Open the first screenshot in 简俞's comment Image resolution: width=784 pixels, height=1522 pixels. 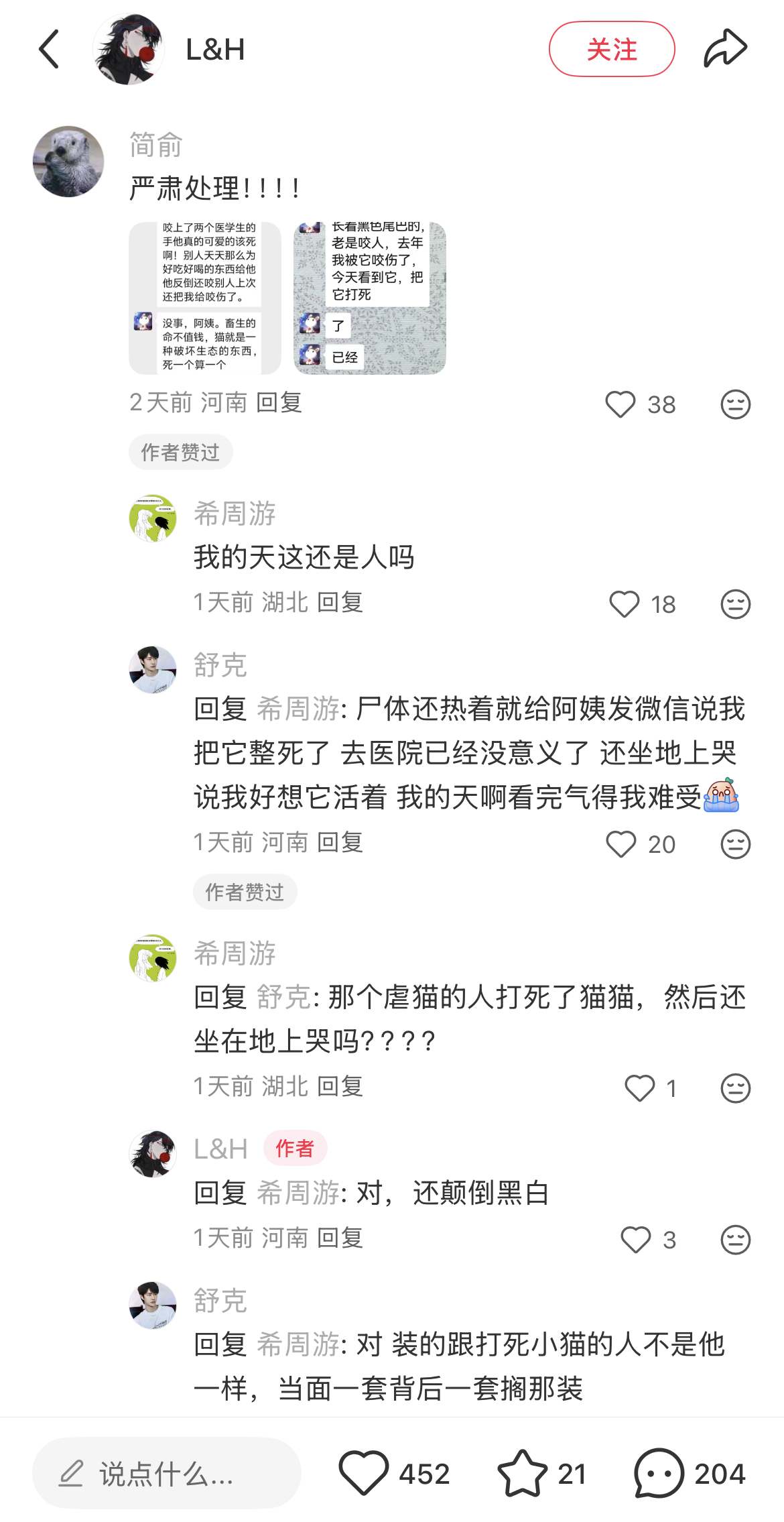click(x=205, y=298)
